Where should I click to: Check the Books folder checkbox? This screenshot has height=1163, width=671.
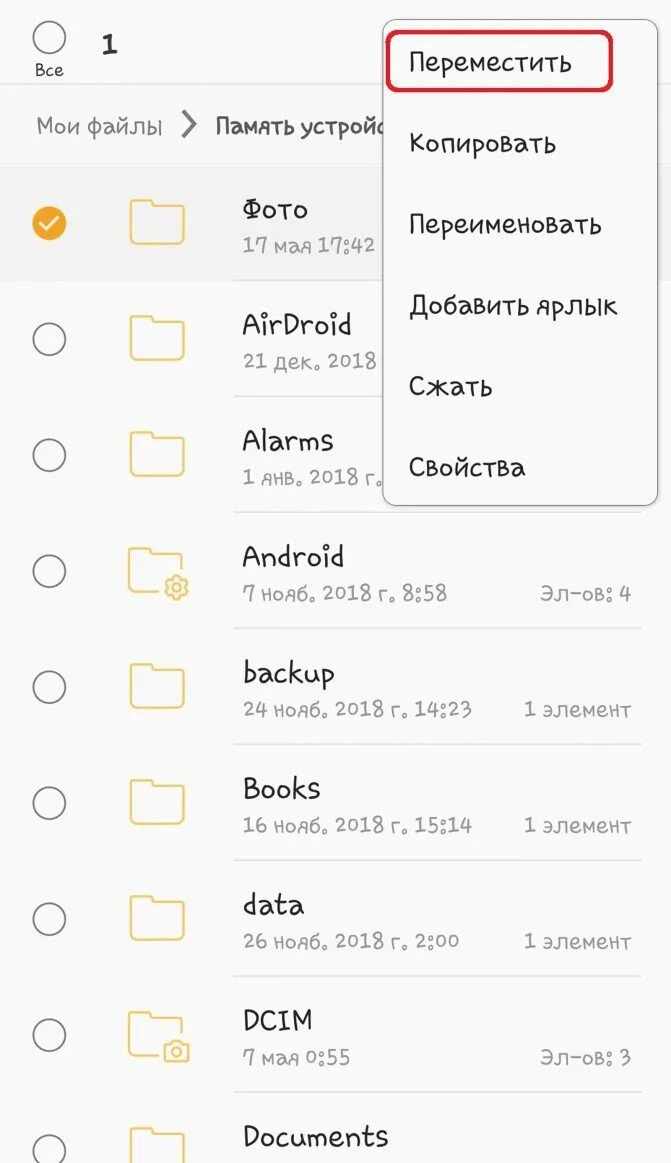tap(49, 803)
